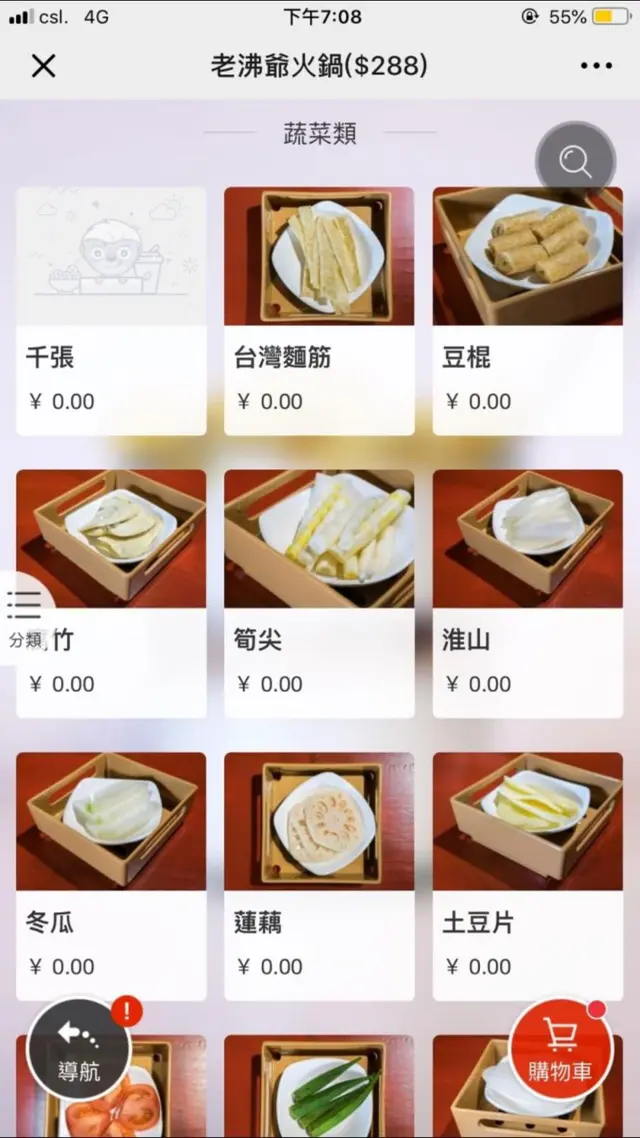The image size is (640, 1138).
Task: Select the 筍尖 bamboo shoots card
Action: click(x=319, y=593)
